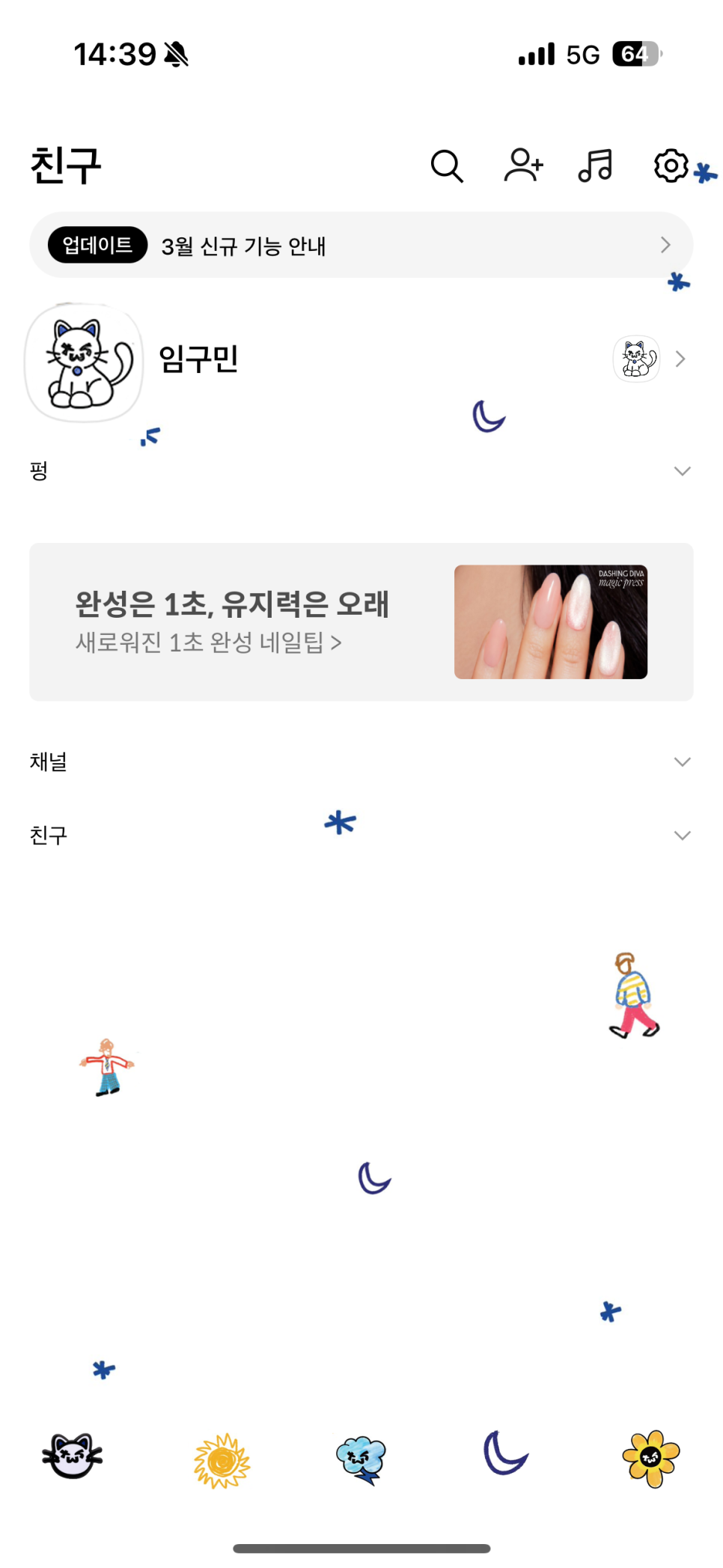Screen dimensions: 723x1568
Task: Expand the 펑 section
Action: pos(682,471)
